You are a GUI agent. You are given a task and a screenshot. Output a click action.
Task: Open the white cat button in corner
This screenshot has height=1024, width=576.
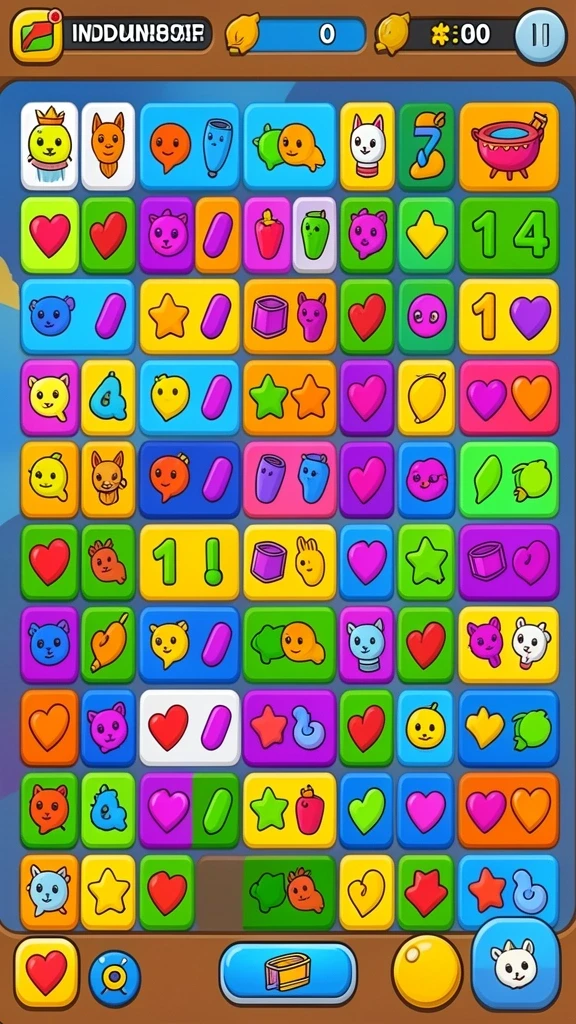(516, 963)
